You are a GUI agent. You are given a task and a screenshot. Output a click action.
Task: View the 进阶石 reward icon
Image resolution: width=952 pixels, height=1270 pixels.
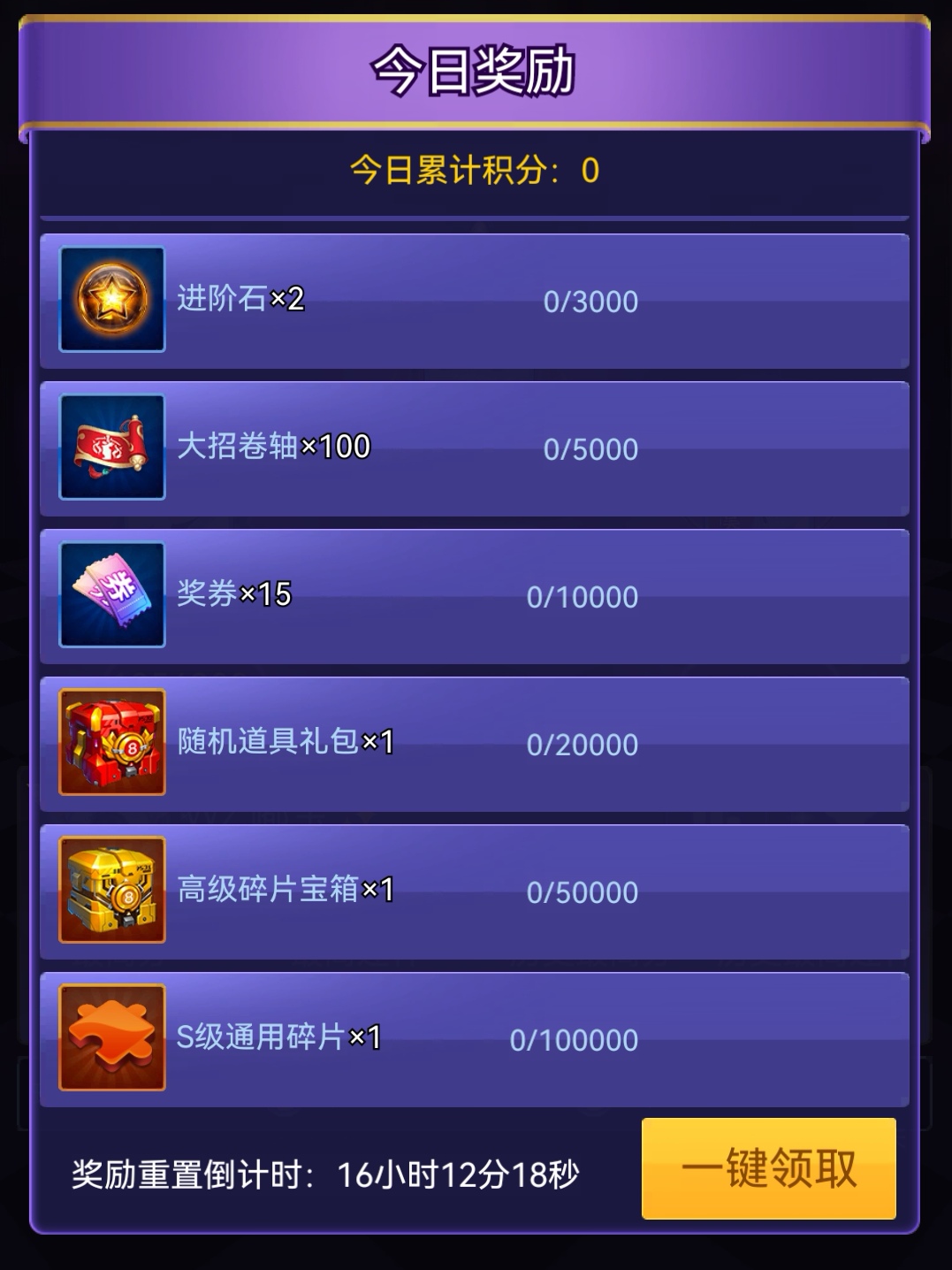pyautogui.click(x=112, y=299)
